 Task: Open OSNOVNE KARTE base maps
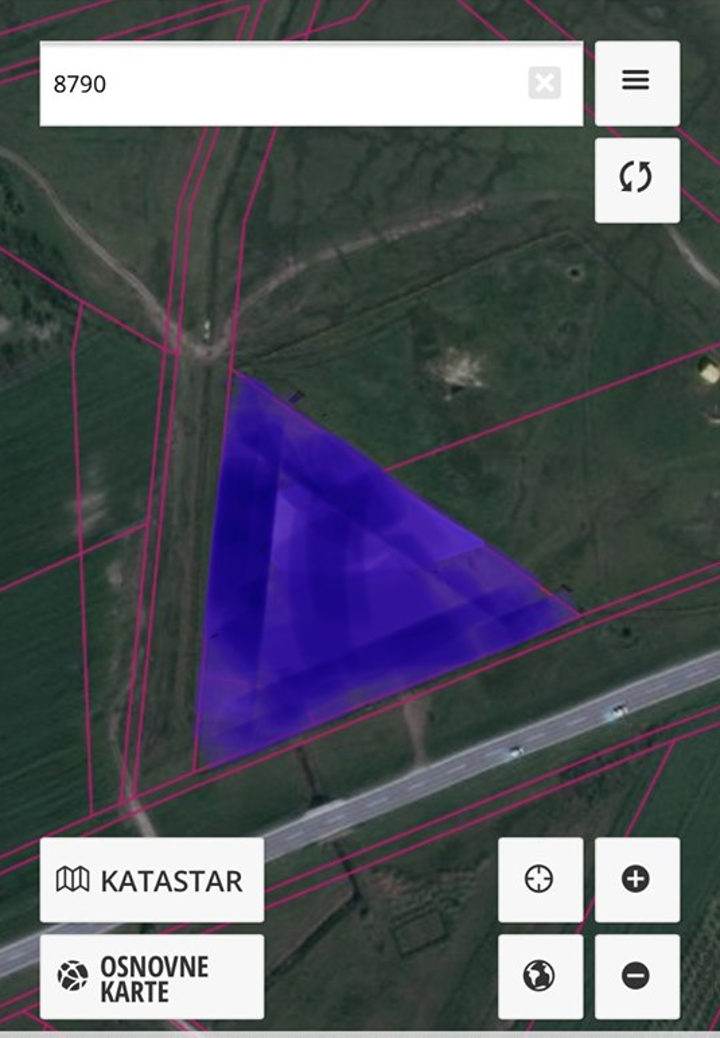tap(152, 977)
